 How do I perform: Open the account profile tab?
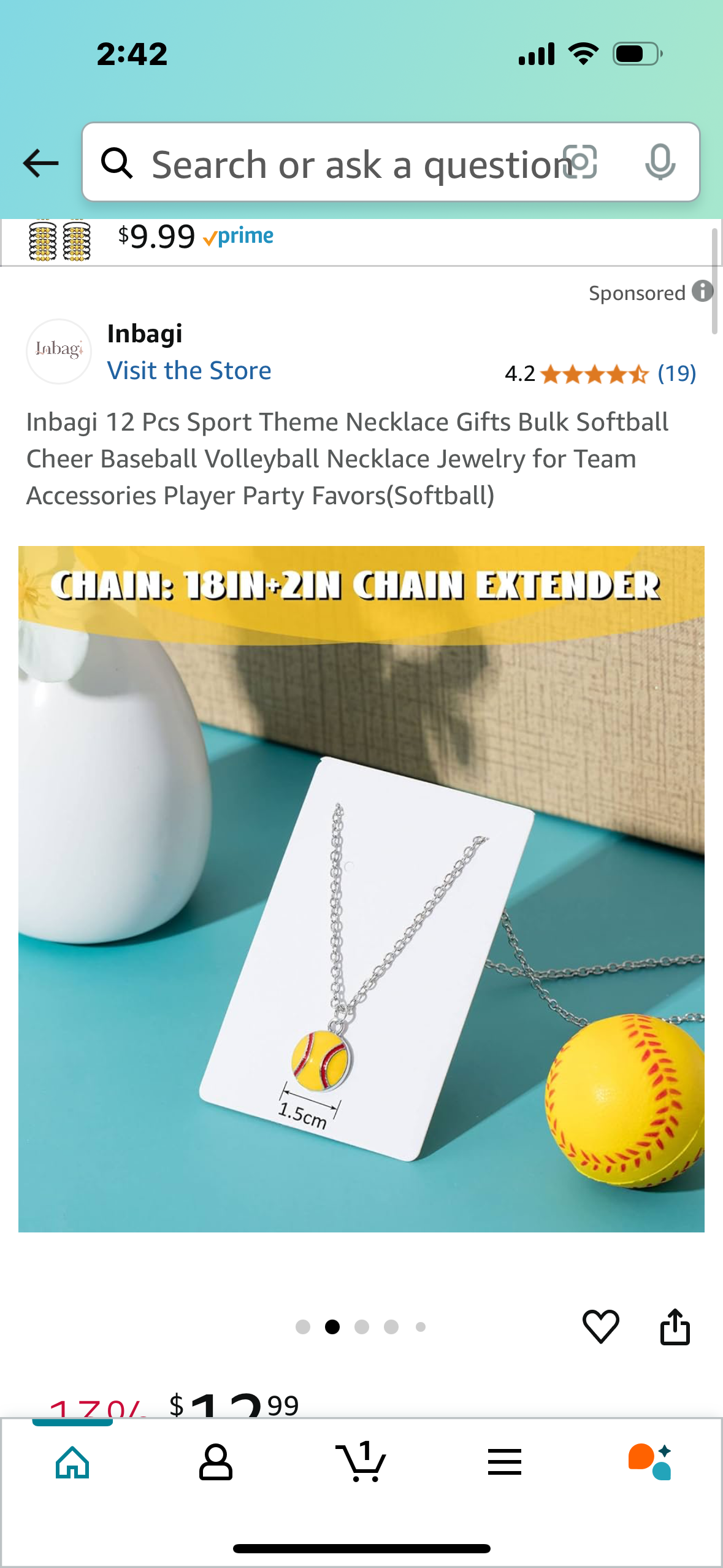[216, 1462]
